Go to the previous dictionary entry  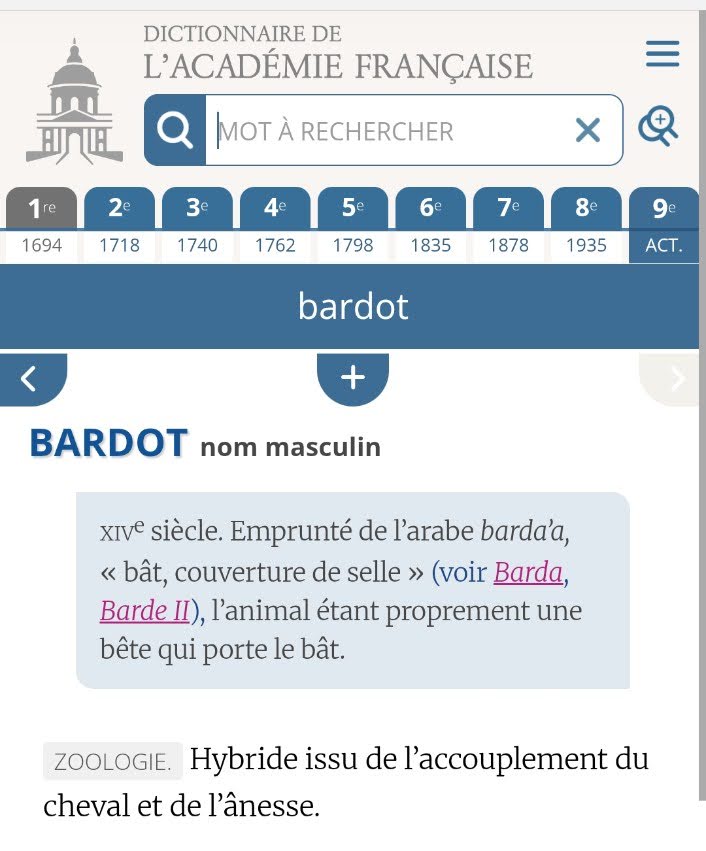coord(30,378)
